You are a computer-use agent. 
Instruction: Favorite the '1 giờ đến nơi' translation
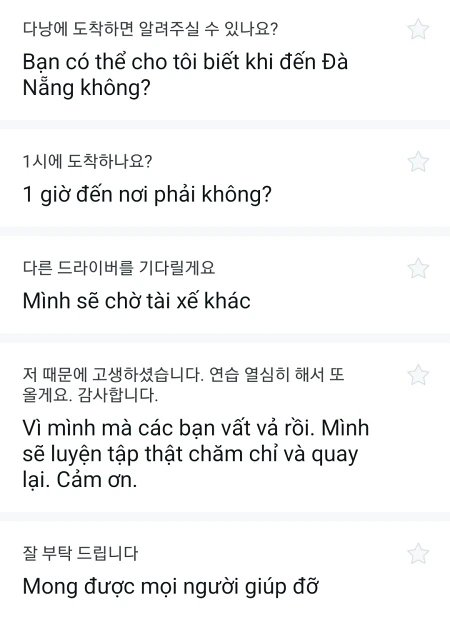click(418, 161)
